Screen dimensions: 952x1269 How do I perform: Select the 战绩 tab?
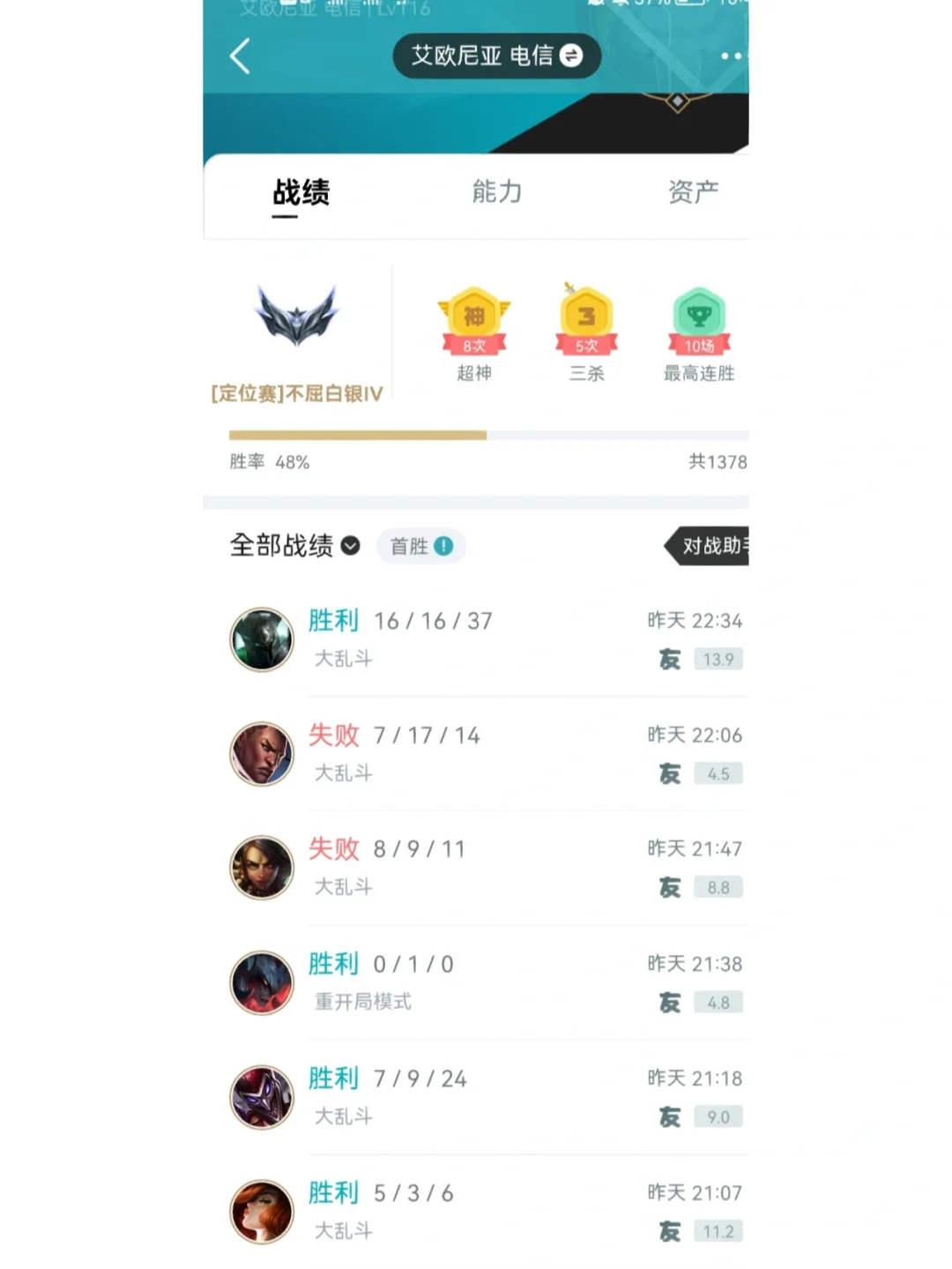[301, 192]
